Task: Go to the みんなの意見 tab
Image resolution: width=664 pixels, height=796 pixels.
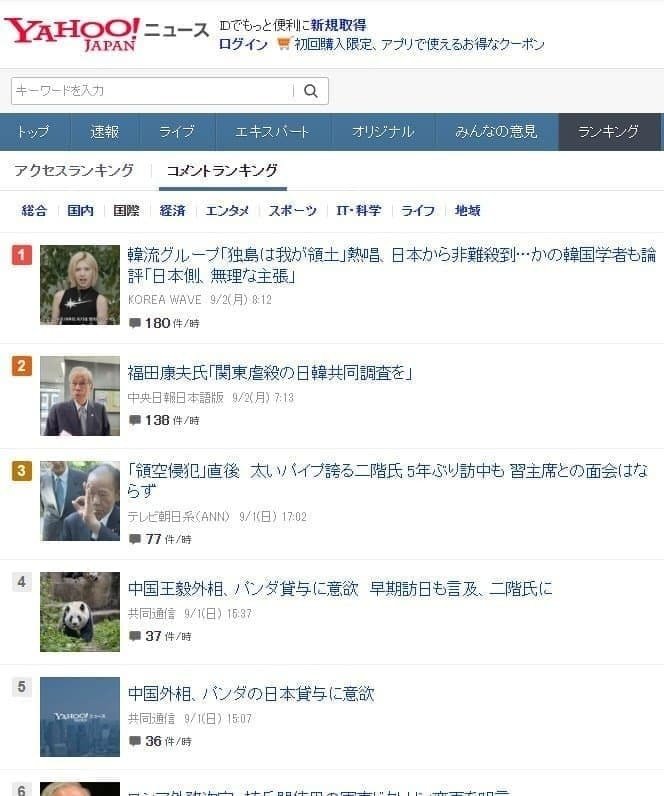Action: [496, 132]
